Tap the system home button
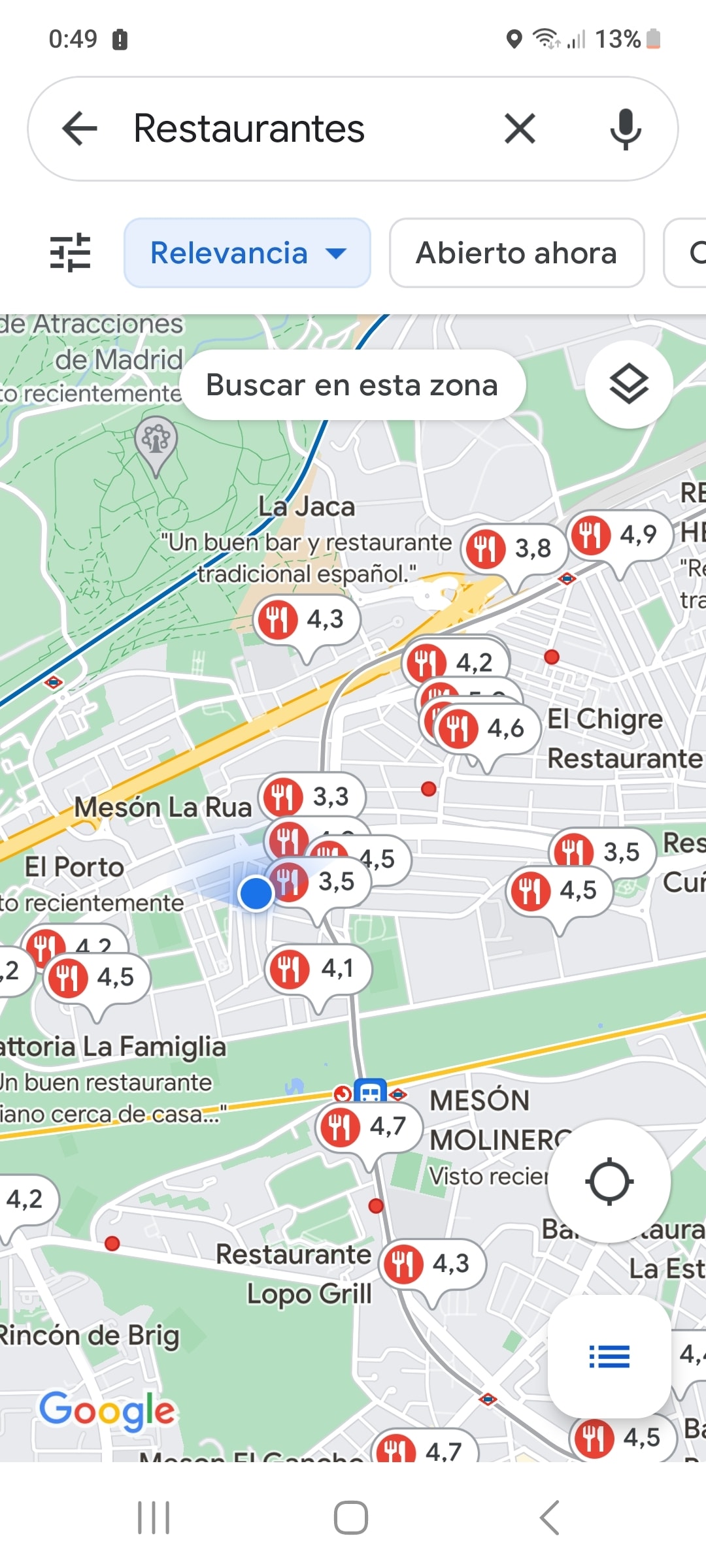706x1568 pixels. [351, 1517]
